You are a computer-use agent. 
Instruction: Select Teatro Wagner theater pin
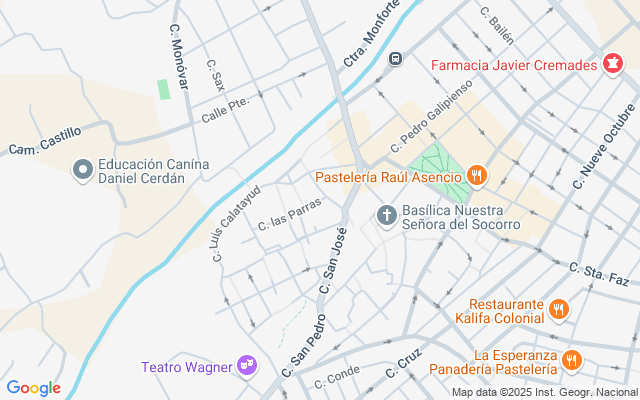[x=247, y=367]
